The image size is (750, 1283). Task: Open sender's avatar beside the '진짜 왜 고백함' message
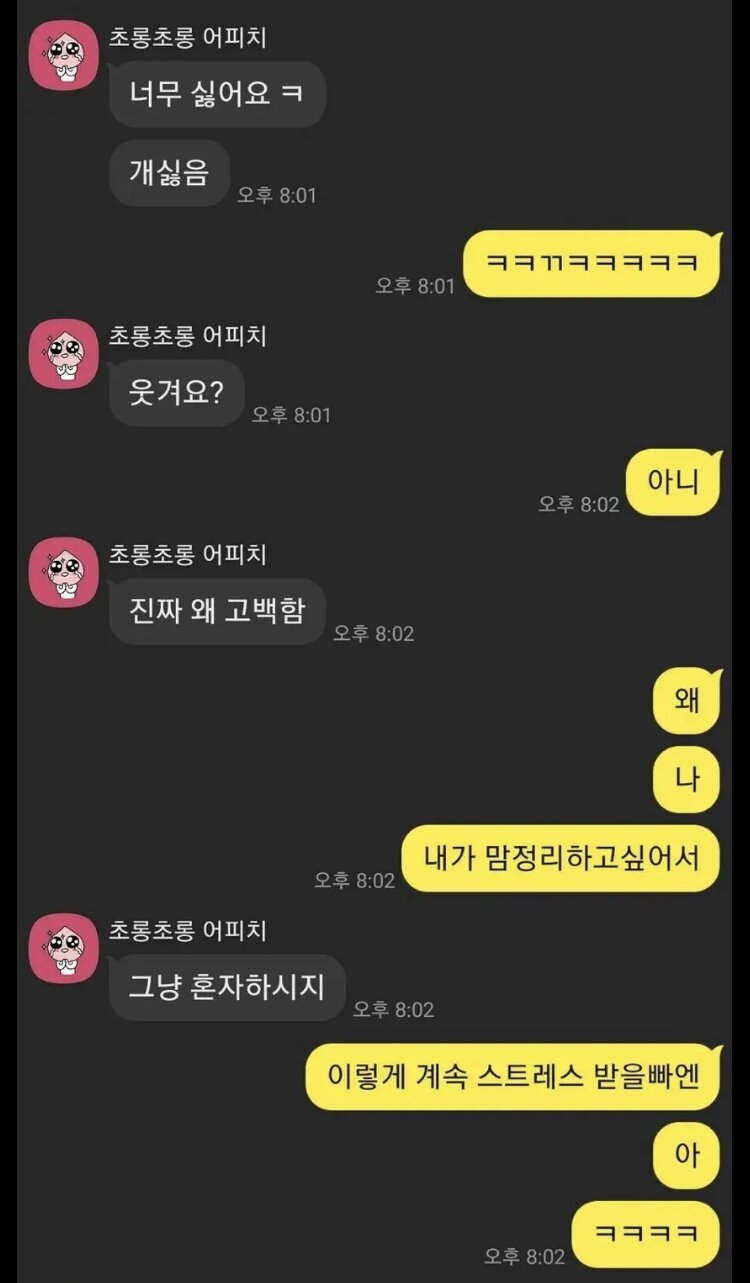64,572
